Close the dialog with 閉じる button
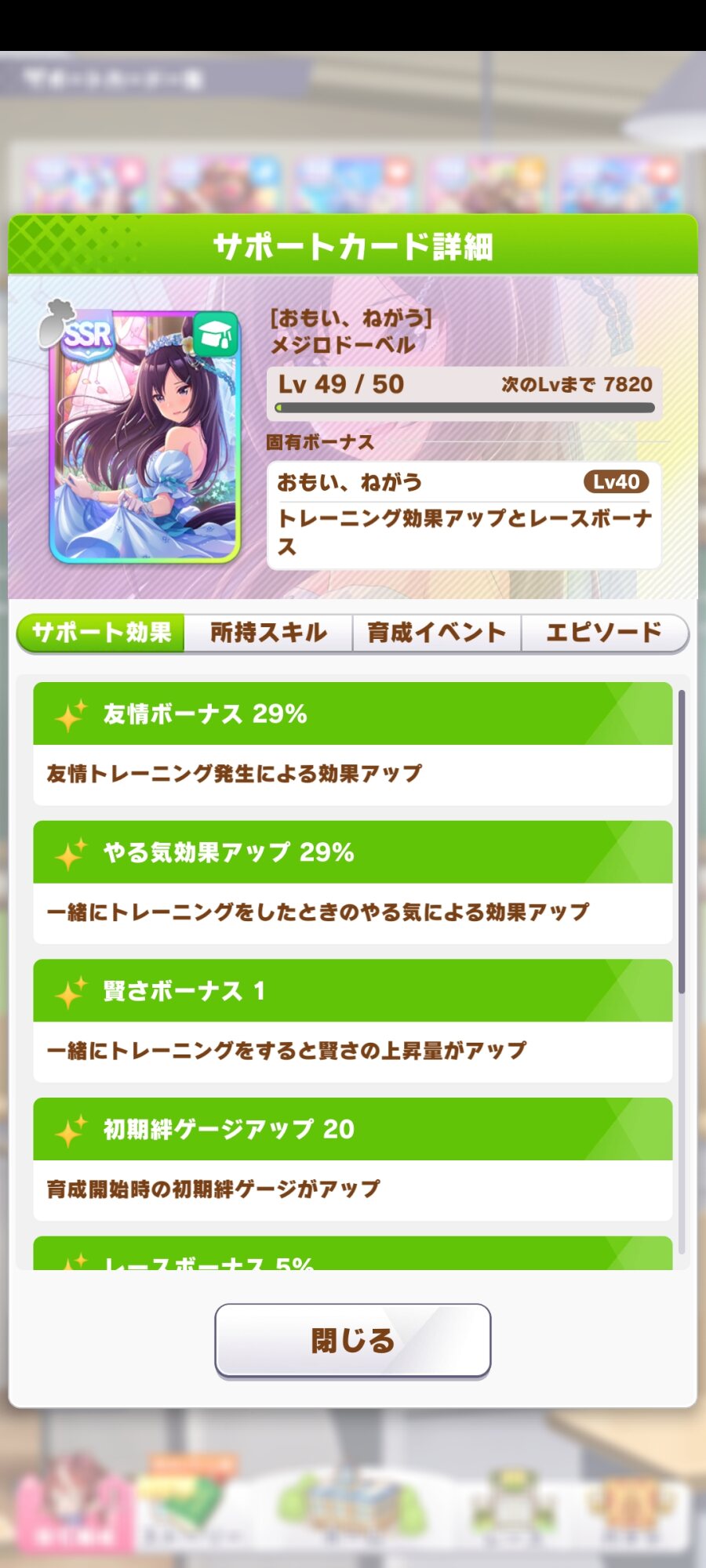The width and height of the screenshot is (706, 1568). click(x=353, y=1340)
